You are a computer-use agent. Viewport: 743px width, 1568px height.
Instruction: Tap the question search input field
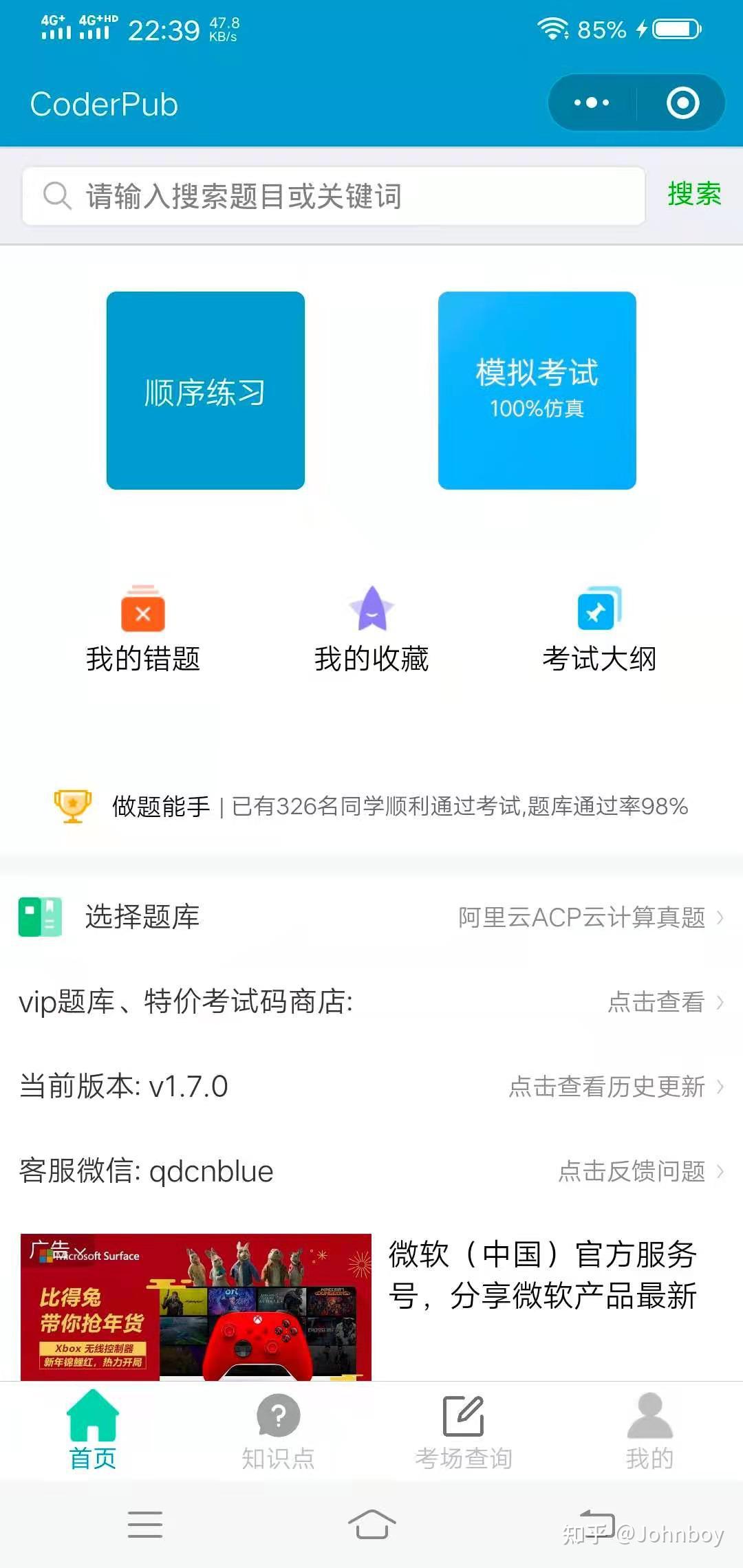pyautogui.click(x=334, y=196)
